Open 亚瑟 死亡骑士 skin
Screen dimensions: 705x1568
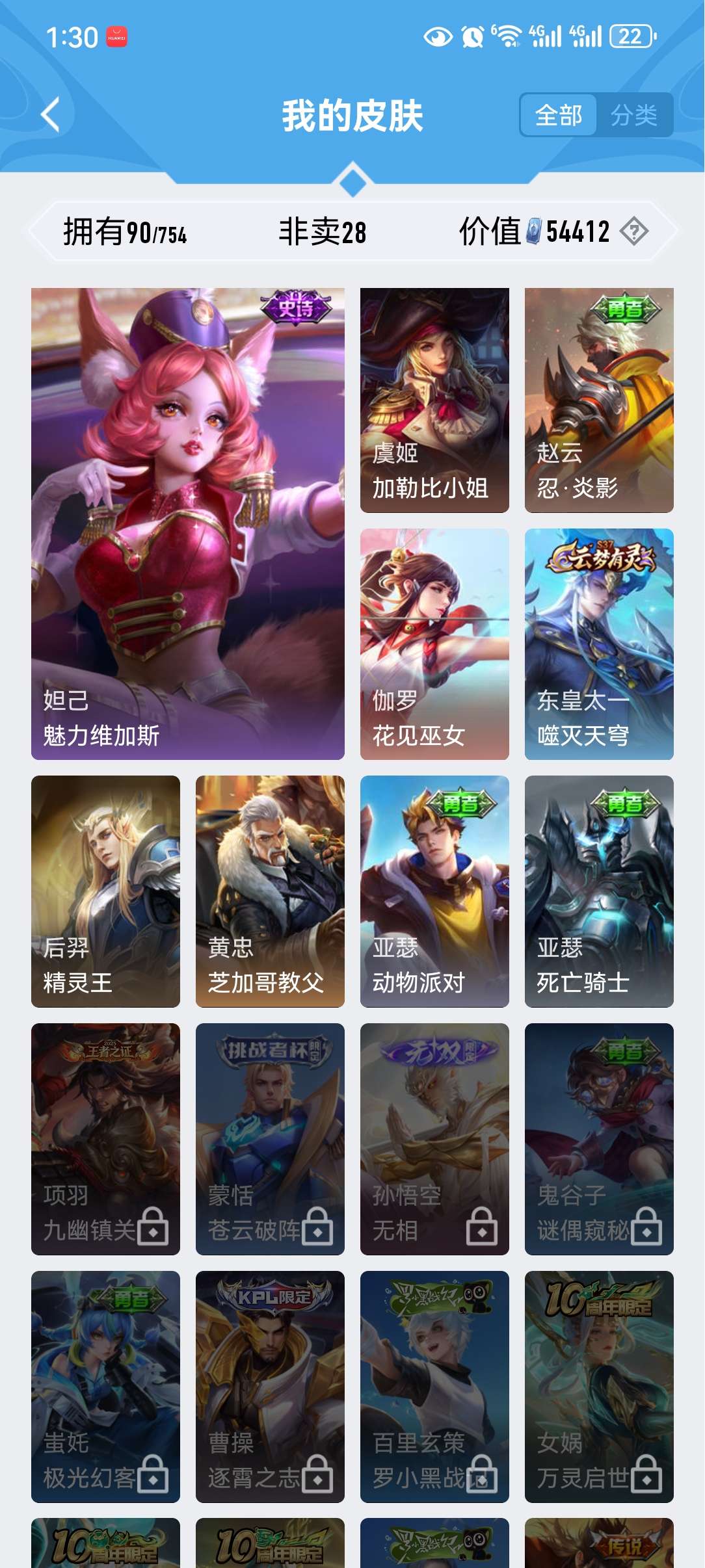[x=599, y=891]
